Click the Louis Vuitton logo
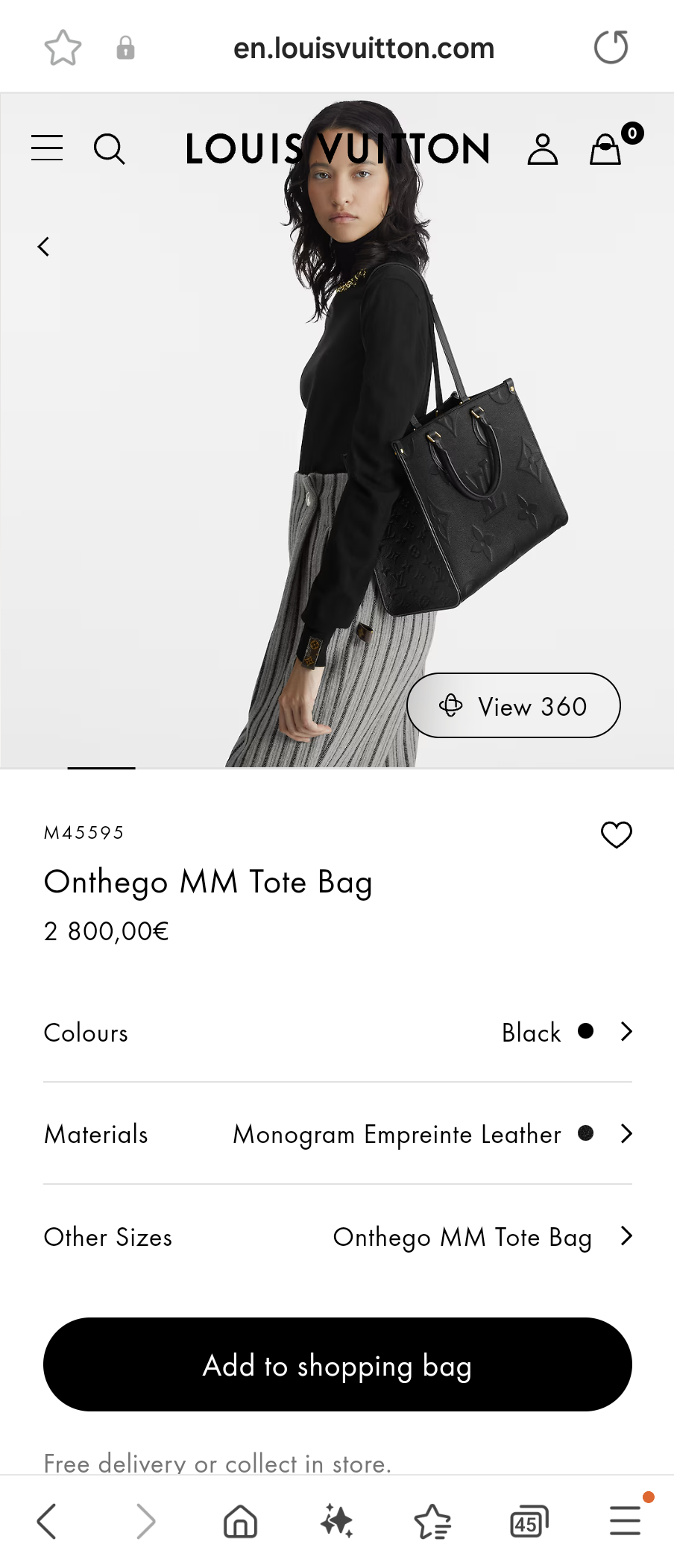Image resolution: width=674 pixels, height=1568 pixels. pos(338,148)
